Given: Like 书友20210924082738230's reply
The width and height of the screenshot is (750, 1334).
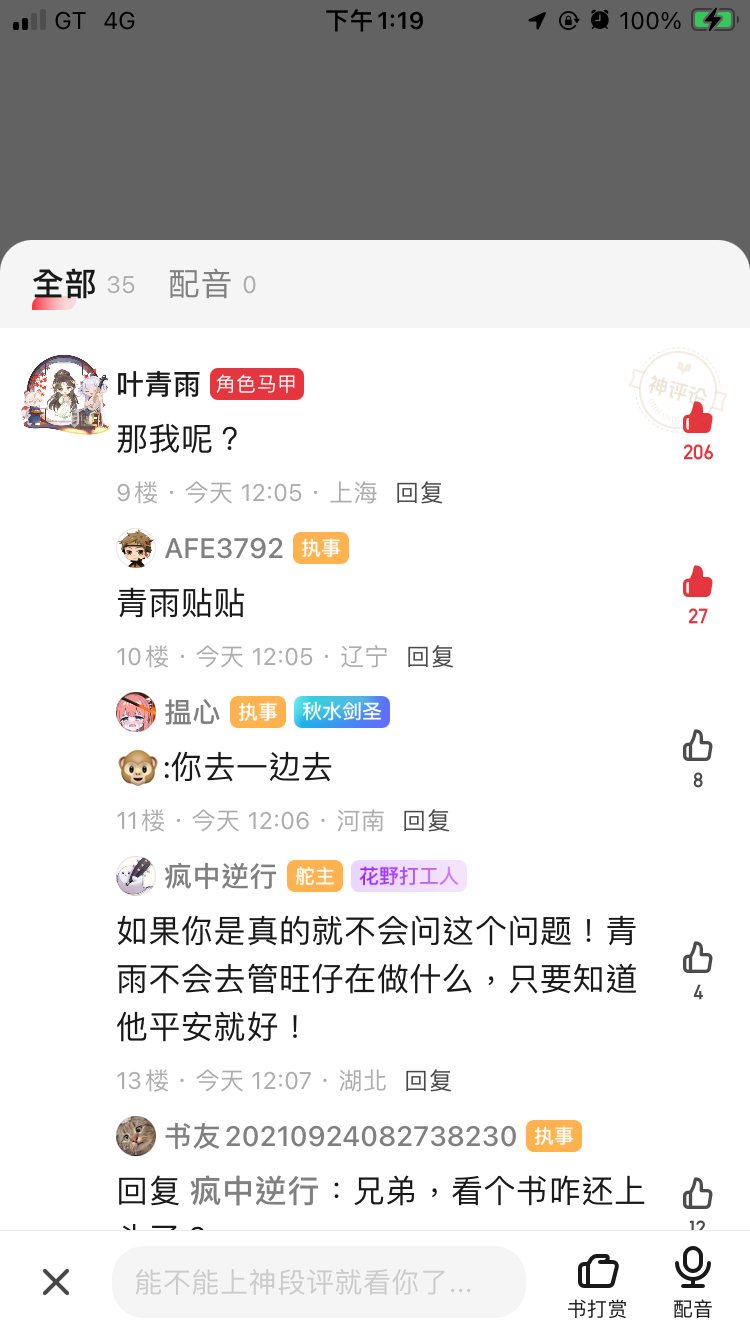Looking at the screenshot, I should click(x=697, y=1196).
